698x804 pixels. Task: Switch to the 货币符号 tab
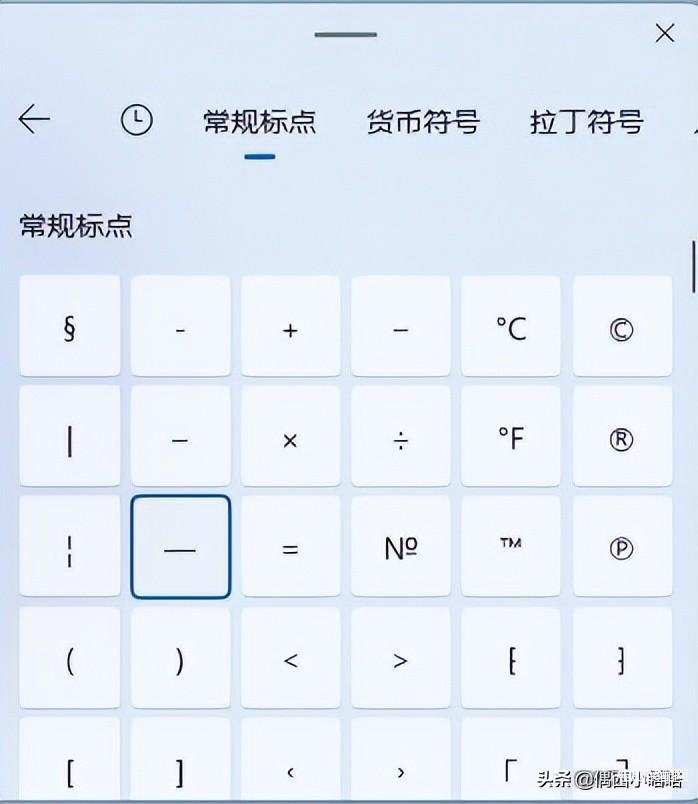(x=423, y=122)
